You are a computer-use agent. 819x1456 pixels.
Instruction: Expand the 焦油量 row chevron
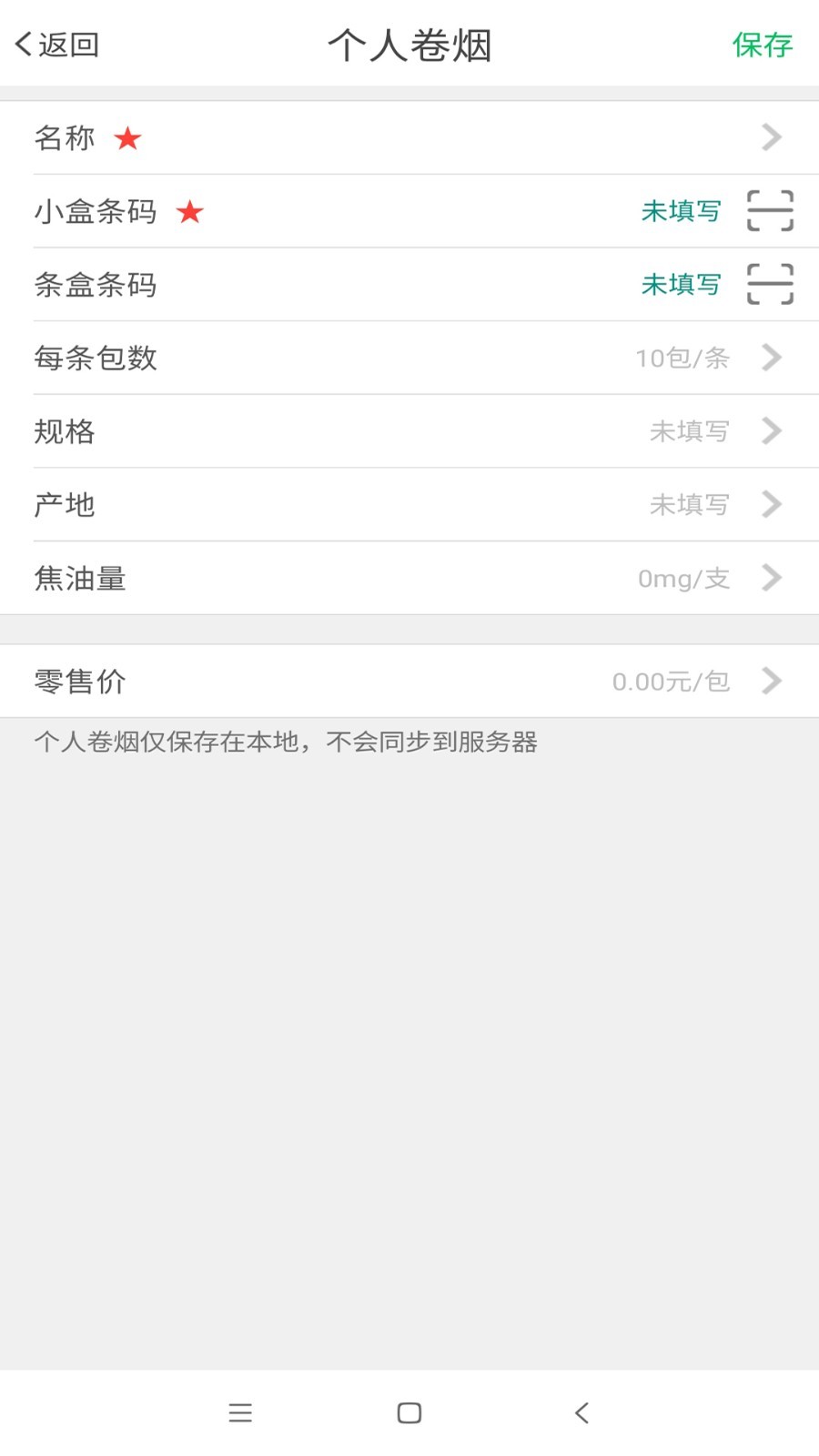[772, 578]
